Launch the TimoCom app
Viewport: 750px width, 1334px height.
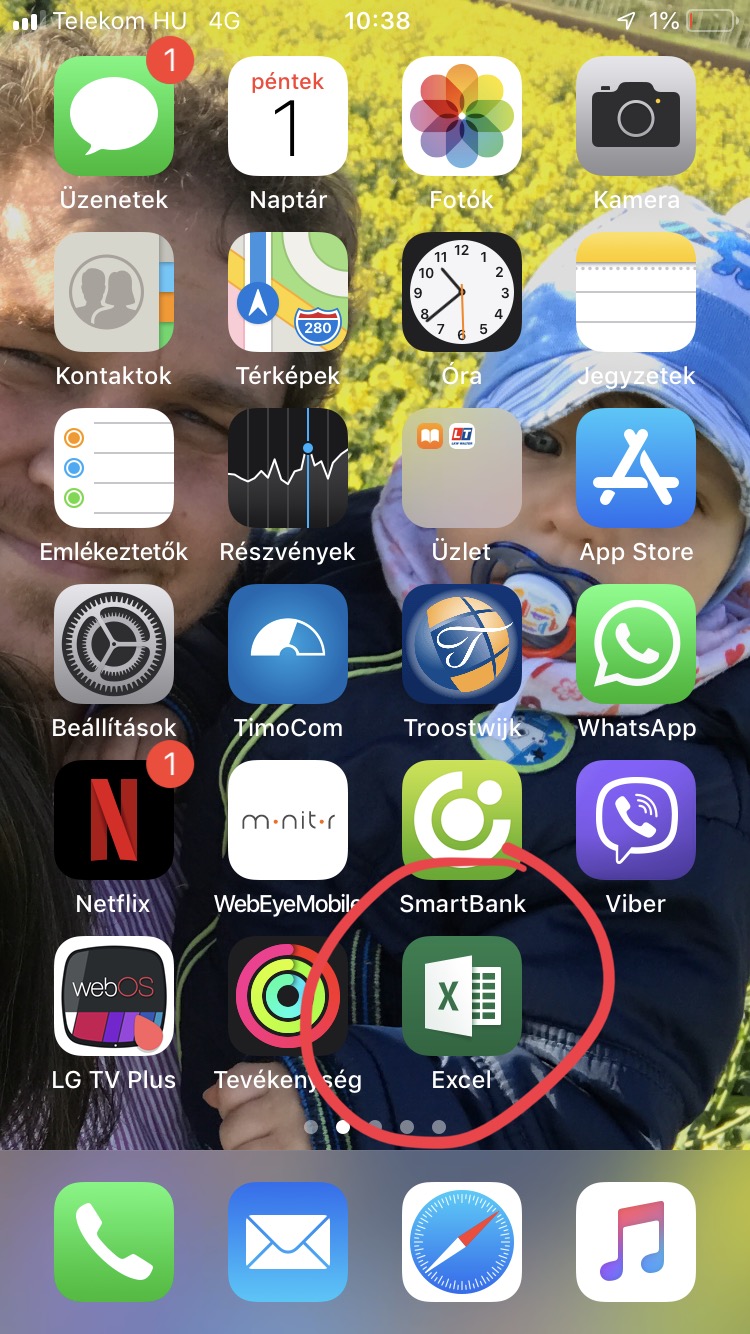click(288, 644)
